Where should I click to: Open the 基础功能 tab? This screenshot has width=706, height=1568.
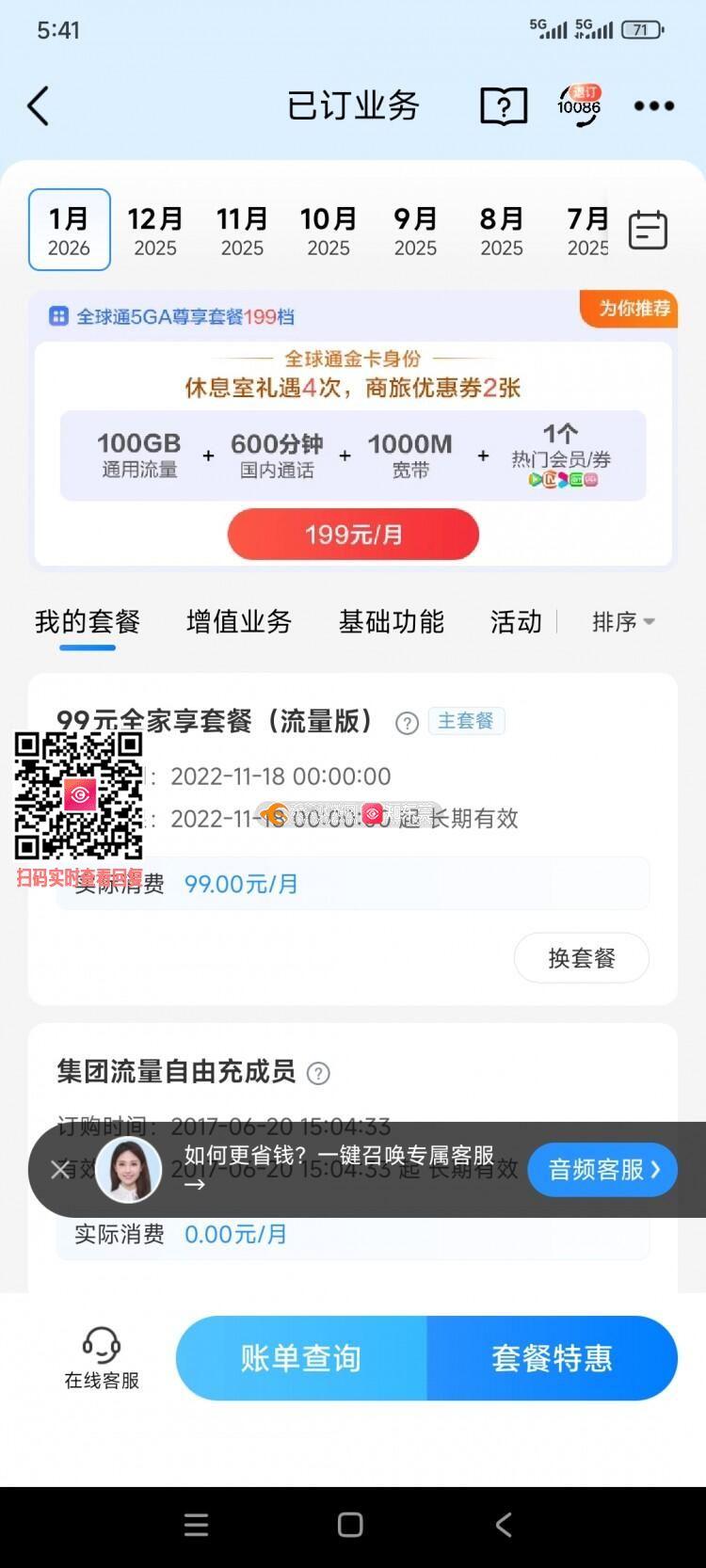[391, 622]
